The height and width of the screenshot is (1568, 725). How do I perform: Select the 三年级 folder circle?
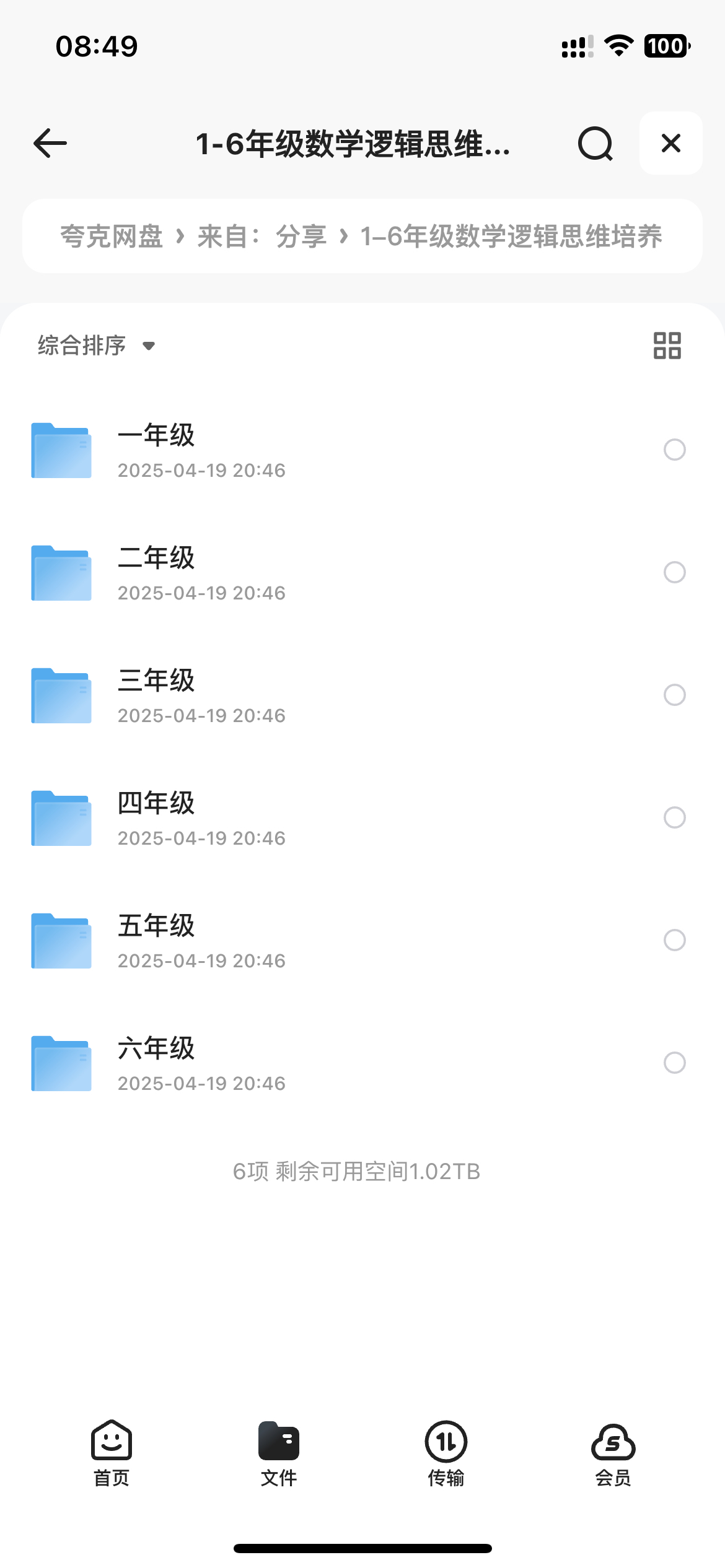click(674, 695)
